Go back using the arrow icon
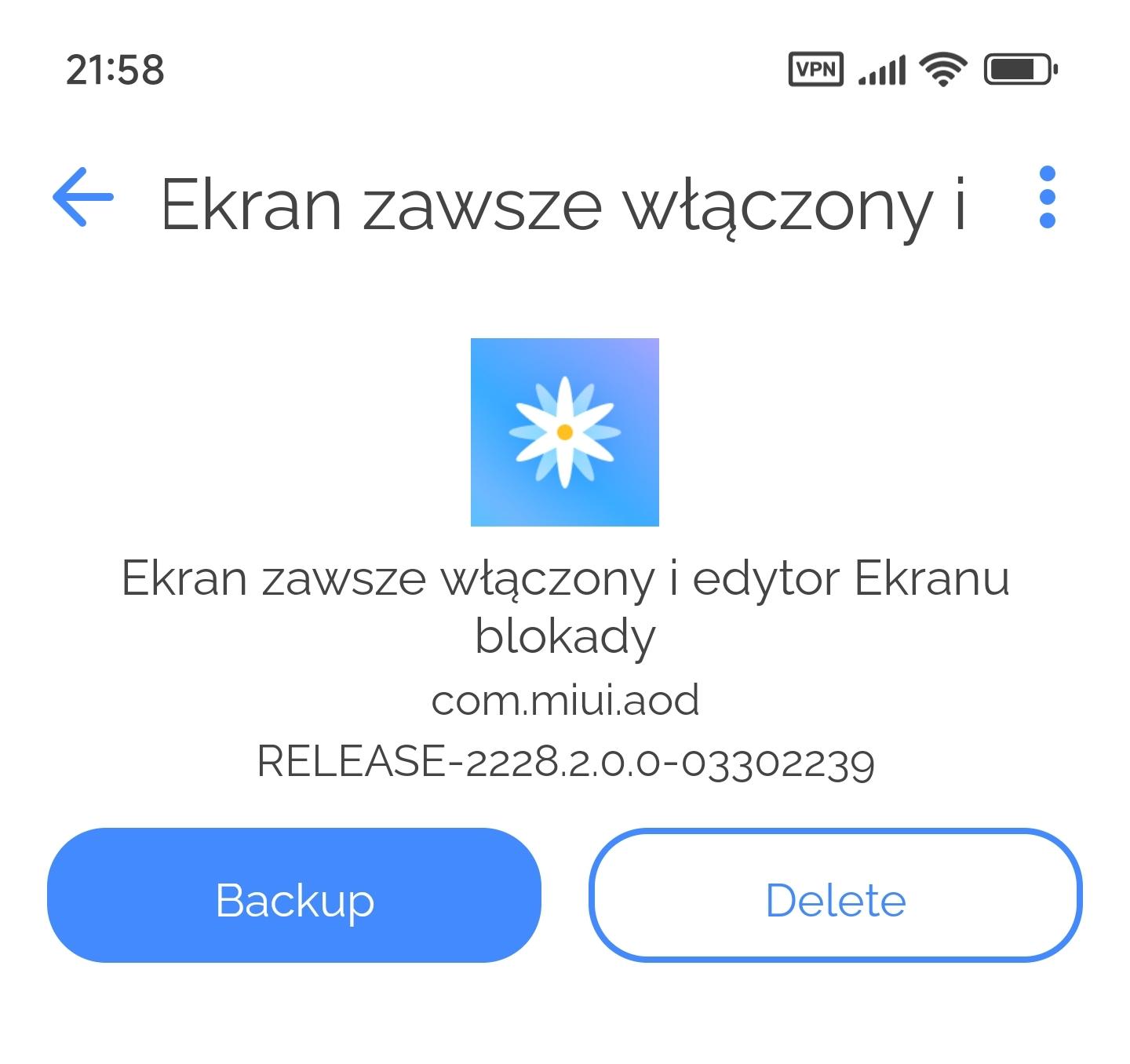 tap(83, 198)
